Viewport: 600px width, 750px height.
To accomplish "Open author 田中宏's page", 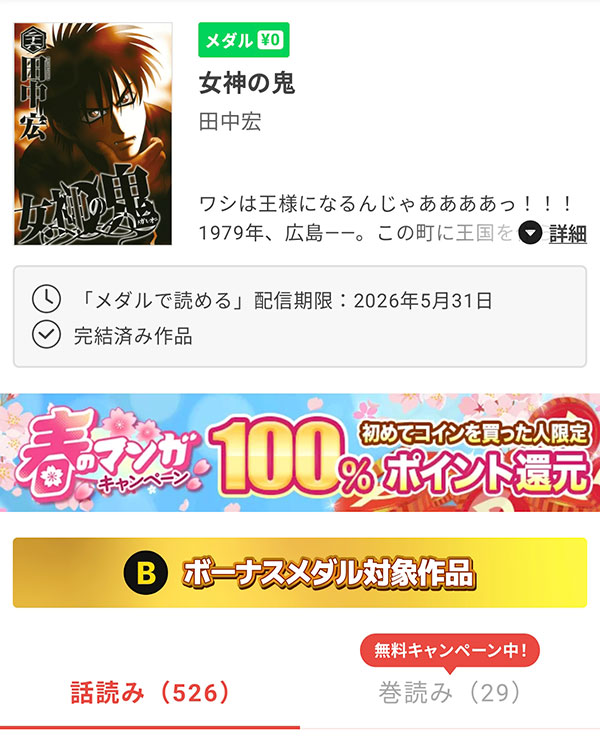I will [x=231, y=122].
